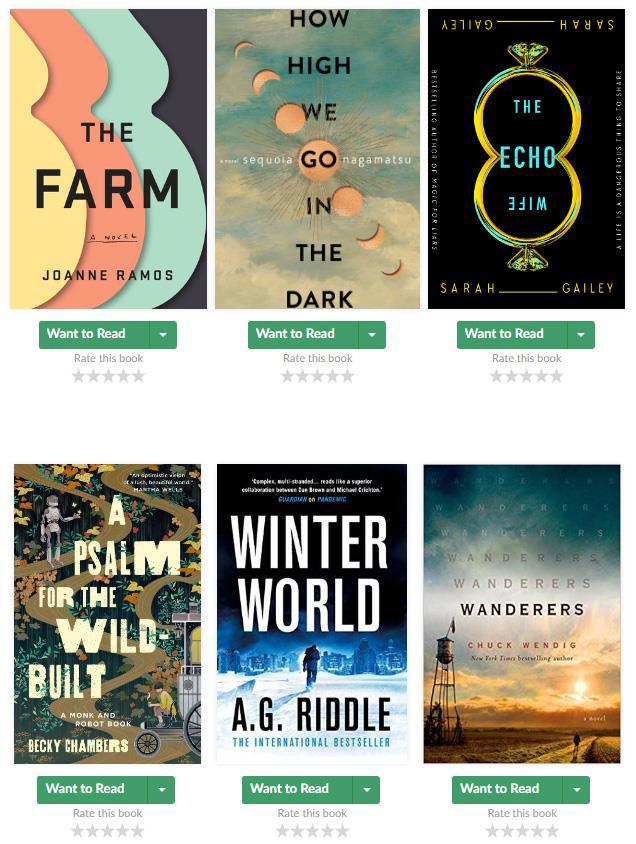
Task: Expand shelf dropdown arrow for Winter World
Action: click(x=367, y=790)
